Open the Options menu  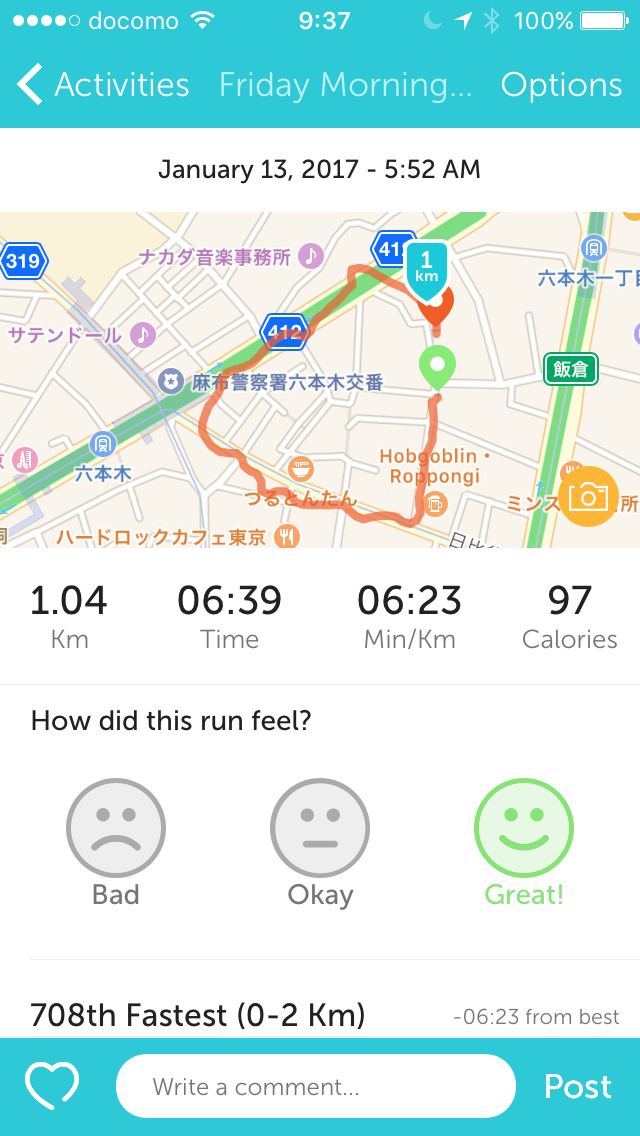click(x=561, y=85)
